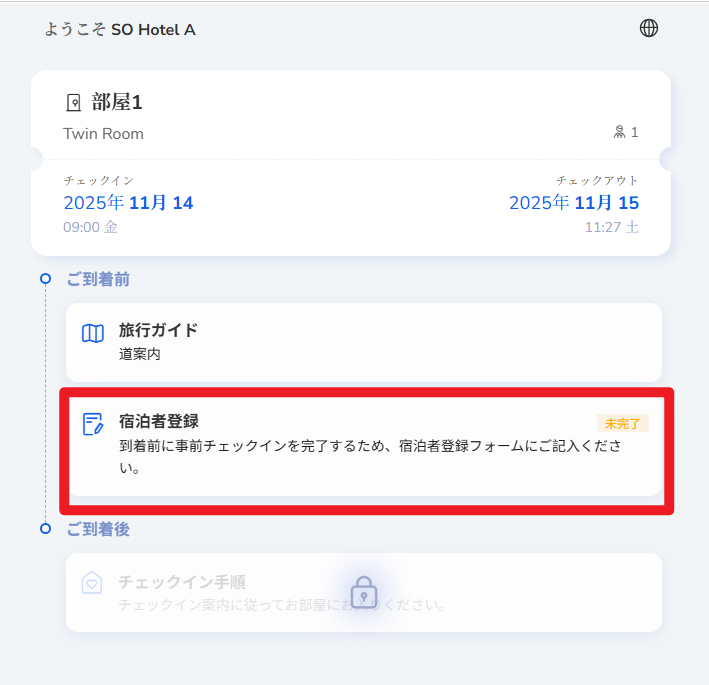The height and width of the screenshot is (685, 709).
Task: Open the 旅行ガイド card
Action: [364, 342]
